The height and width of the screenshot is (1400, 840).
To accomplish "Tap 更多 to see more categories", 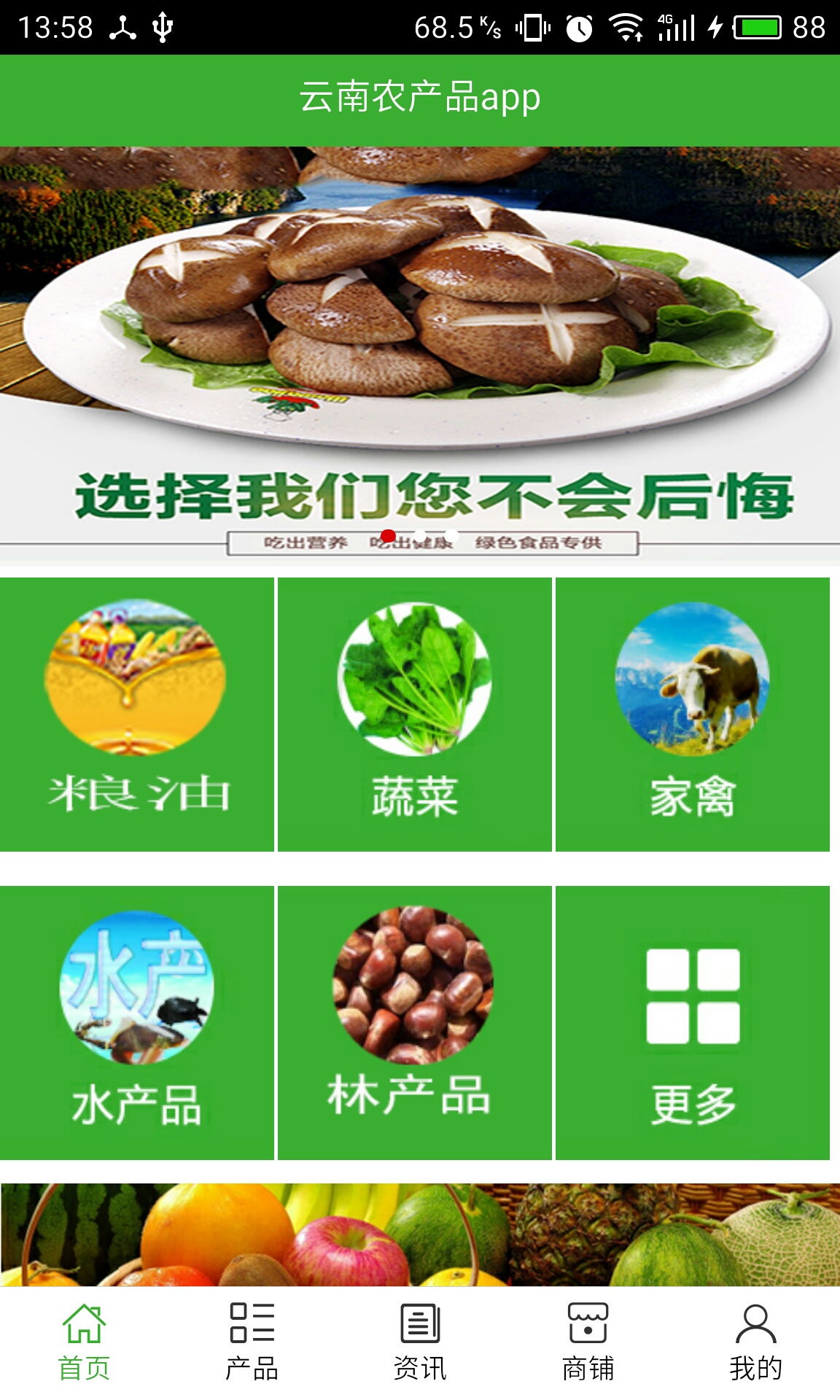I will 692,1022.
